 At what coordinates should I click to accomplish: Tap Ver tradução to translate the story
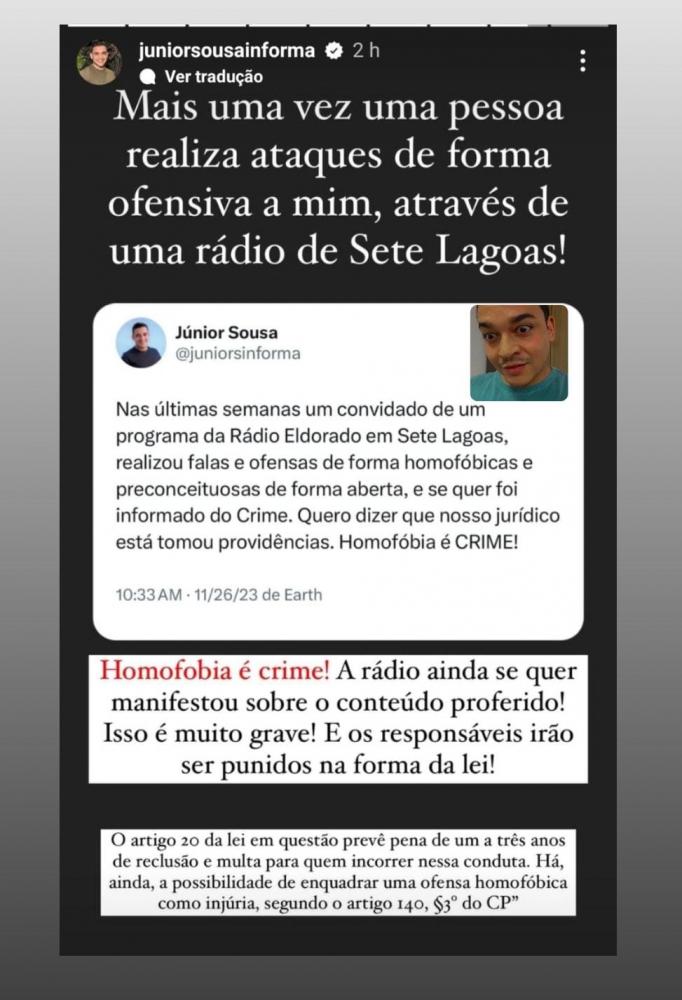coord(213,76)
